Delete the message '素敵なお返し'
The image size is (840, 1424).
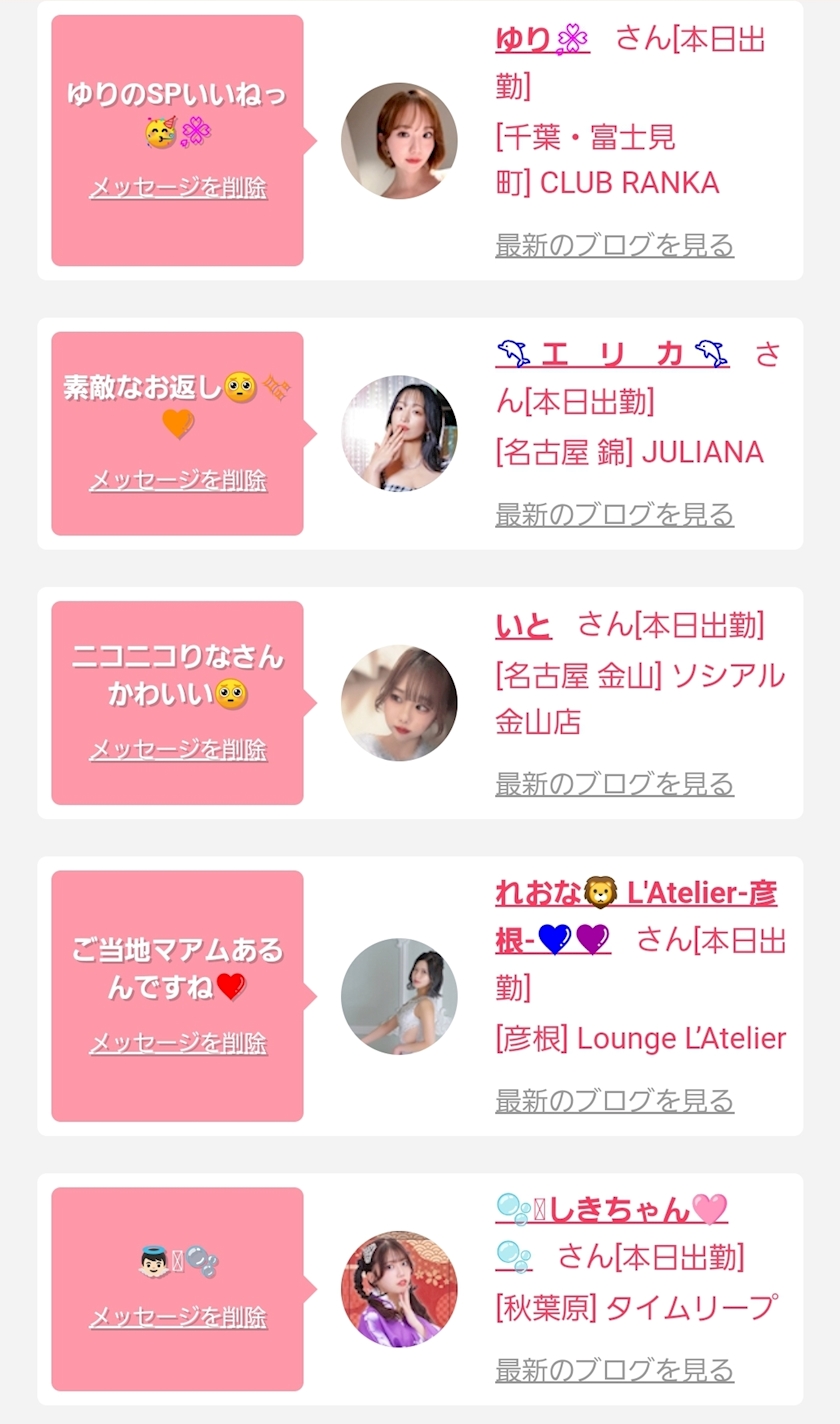178,481
